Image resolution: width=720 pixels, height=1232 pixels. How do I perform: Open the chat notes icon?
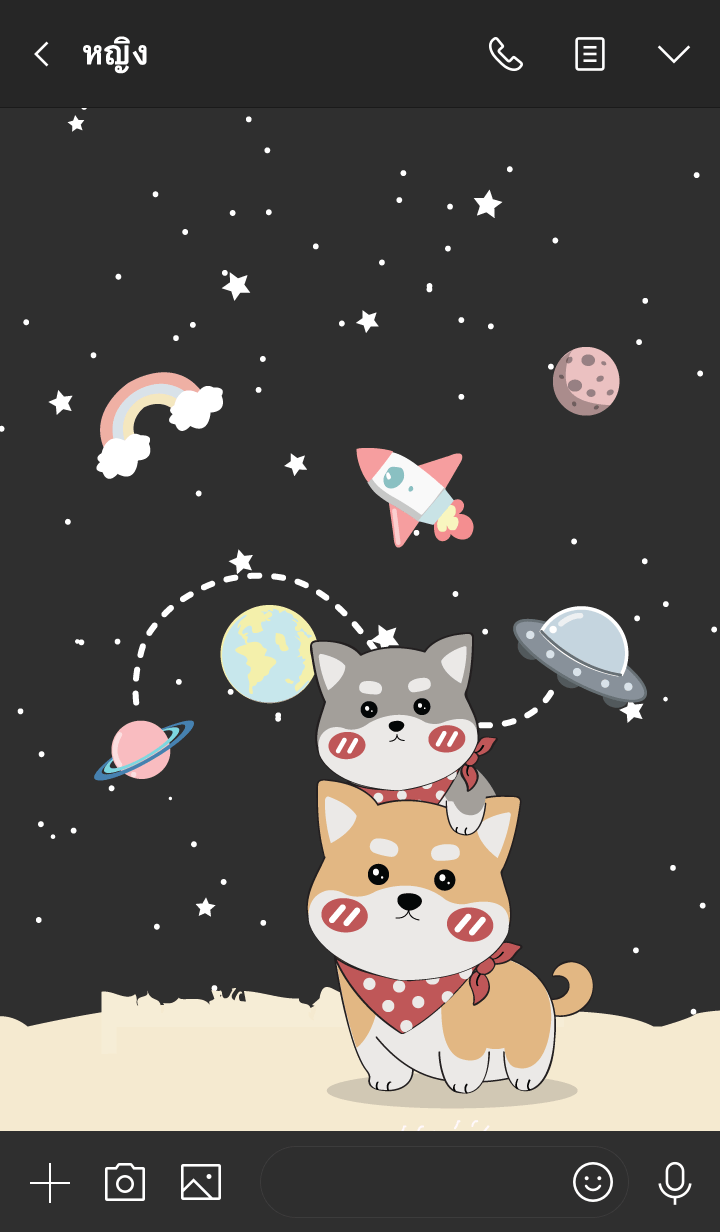[x=589, y=54]
